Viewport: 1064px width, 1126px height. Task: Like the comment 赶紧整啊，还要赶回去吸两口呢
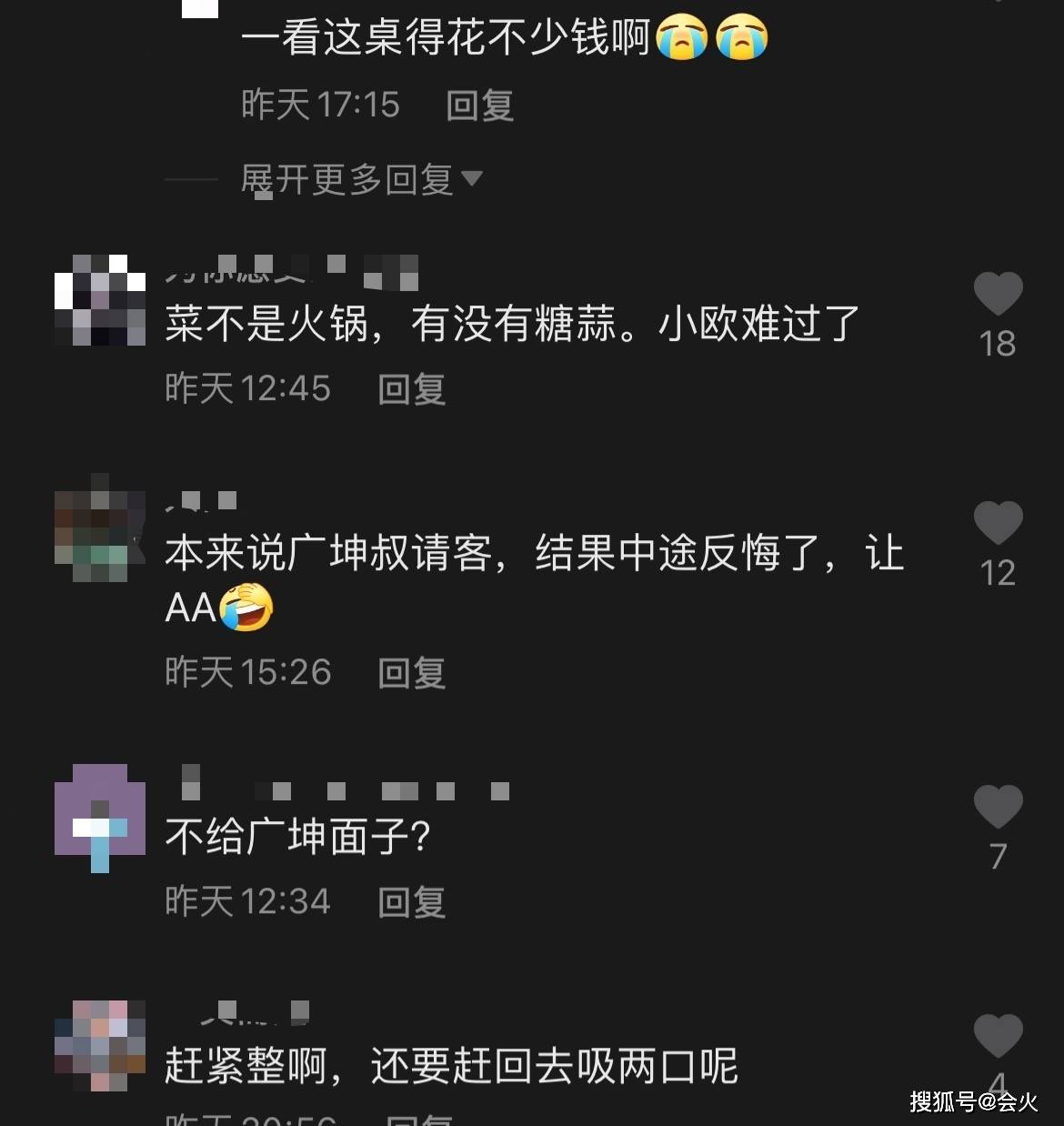[x=998, y=1038]
